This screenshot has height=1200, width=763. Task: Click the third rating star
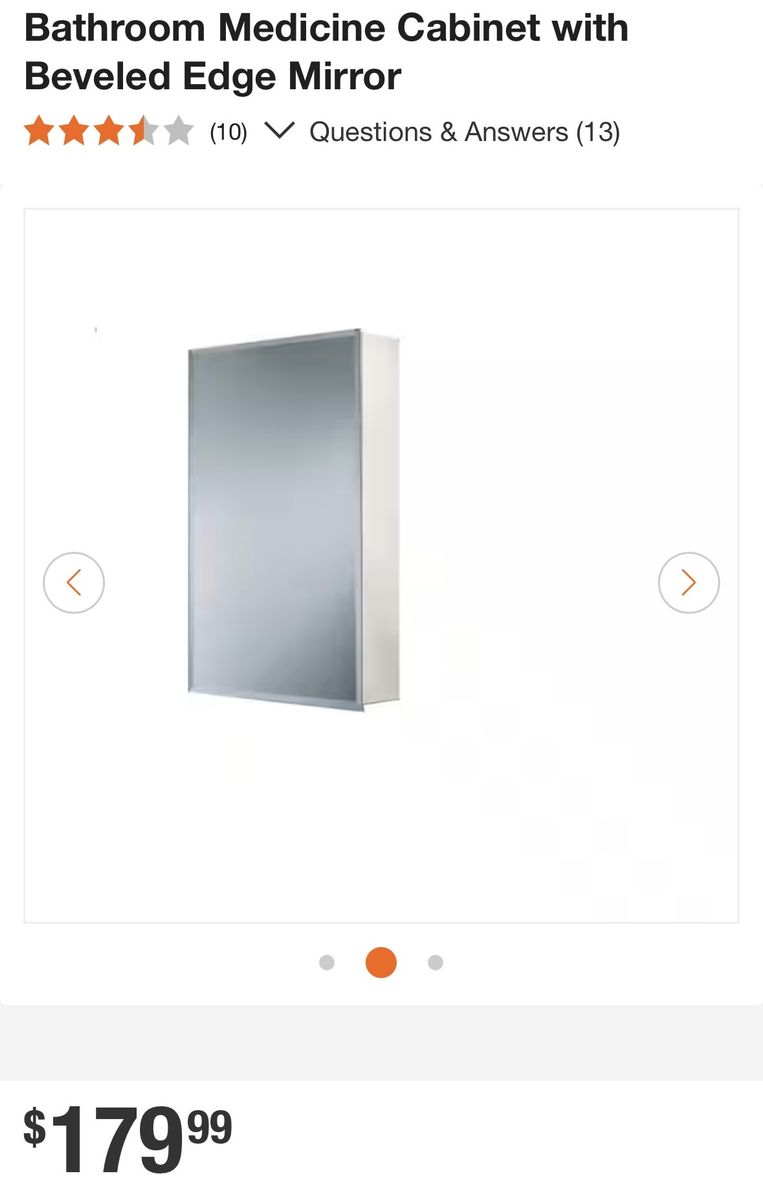click(108, 131)
